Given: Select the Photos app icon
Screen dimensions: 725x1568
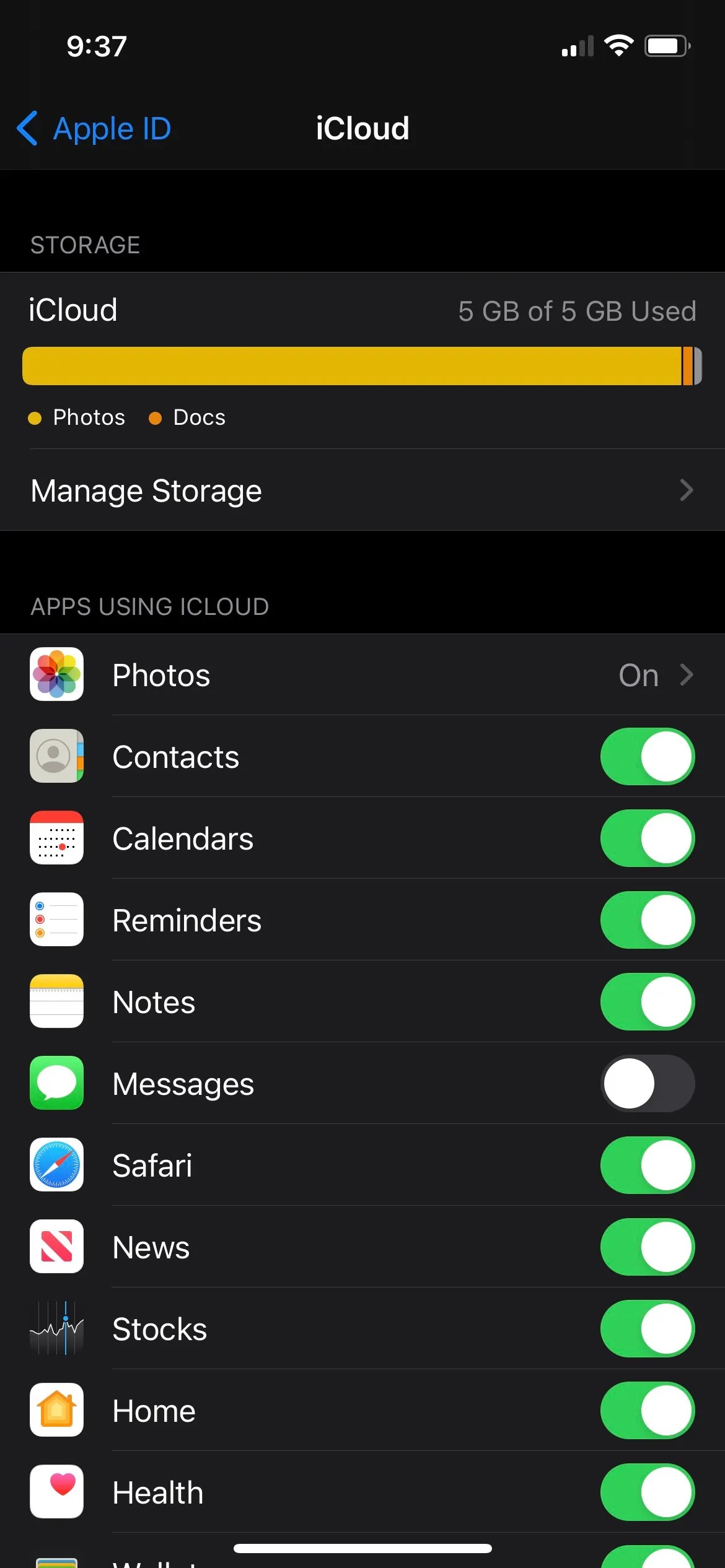Looking at the screenshot, I should [56, 674].
